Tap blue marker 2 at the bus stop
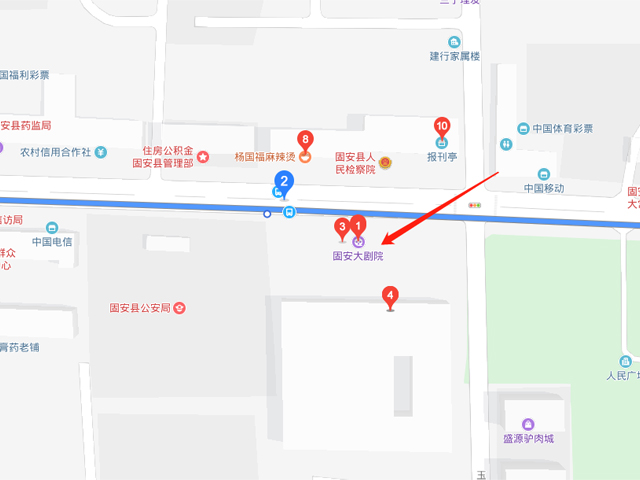Image resolution: width=640 pixels, height=480 pixels. pos(285,182)
